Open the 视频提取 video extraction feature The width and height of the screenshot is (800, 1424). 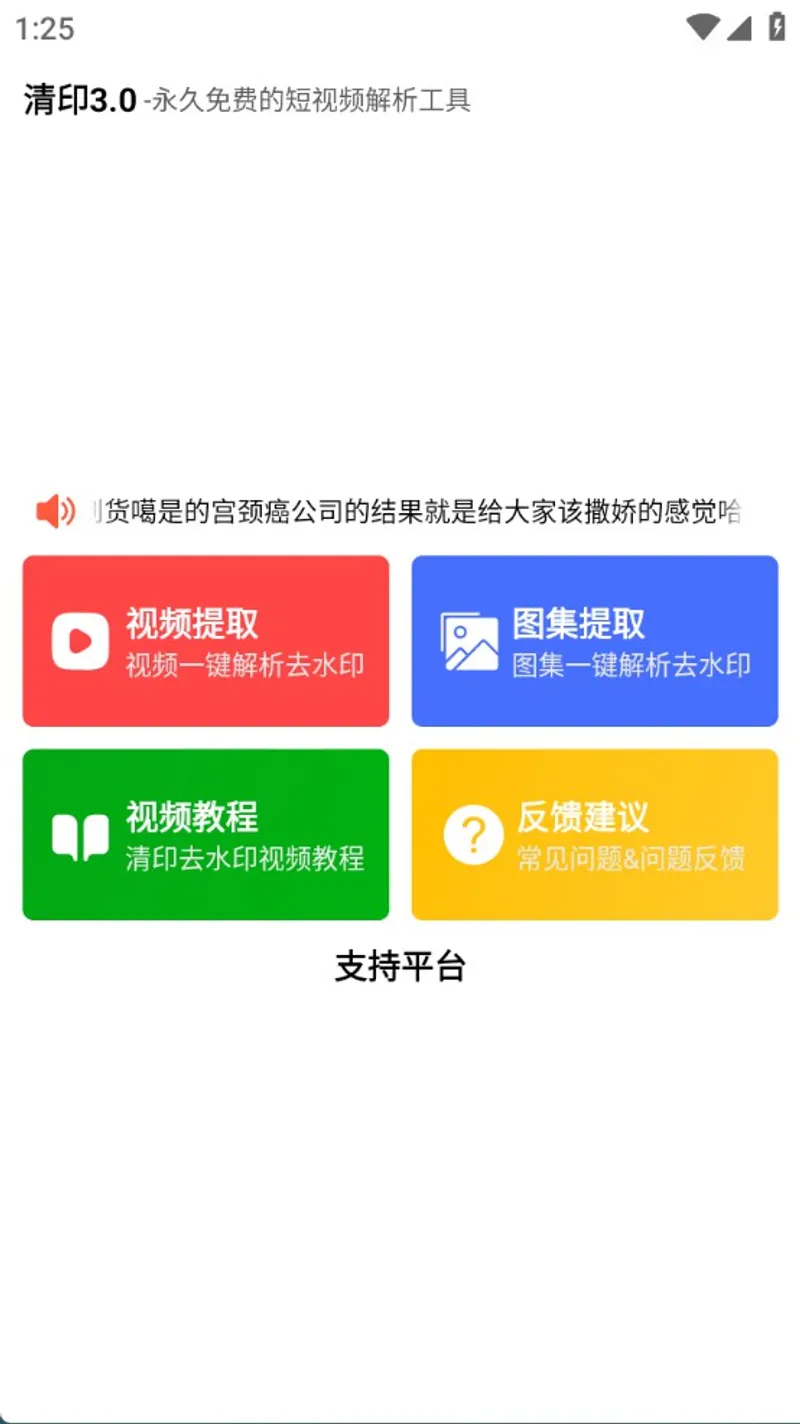click(205, 640)
